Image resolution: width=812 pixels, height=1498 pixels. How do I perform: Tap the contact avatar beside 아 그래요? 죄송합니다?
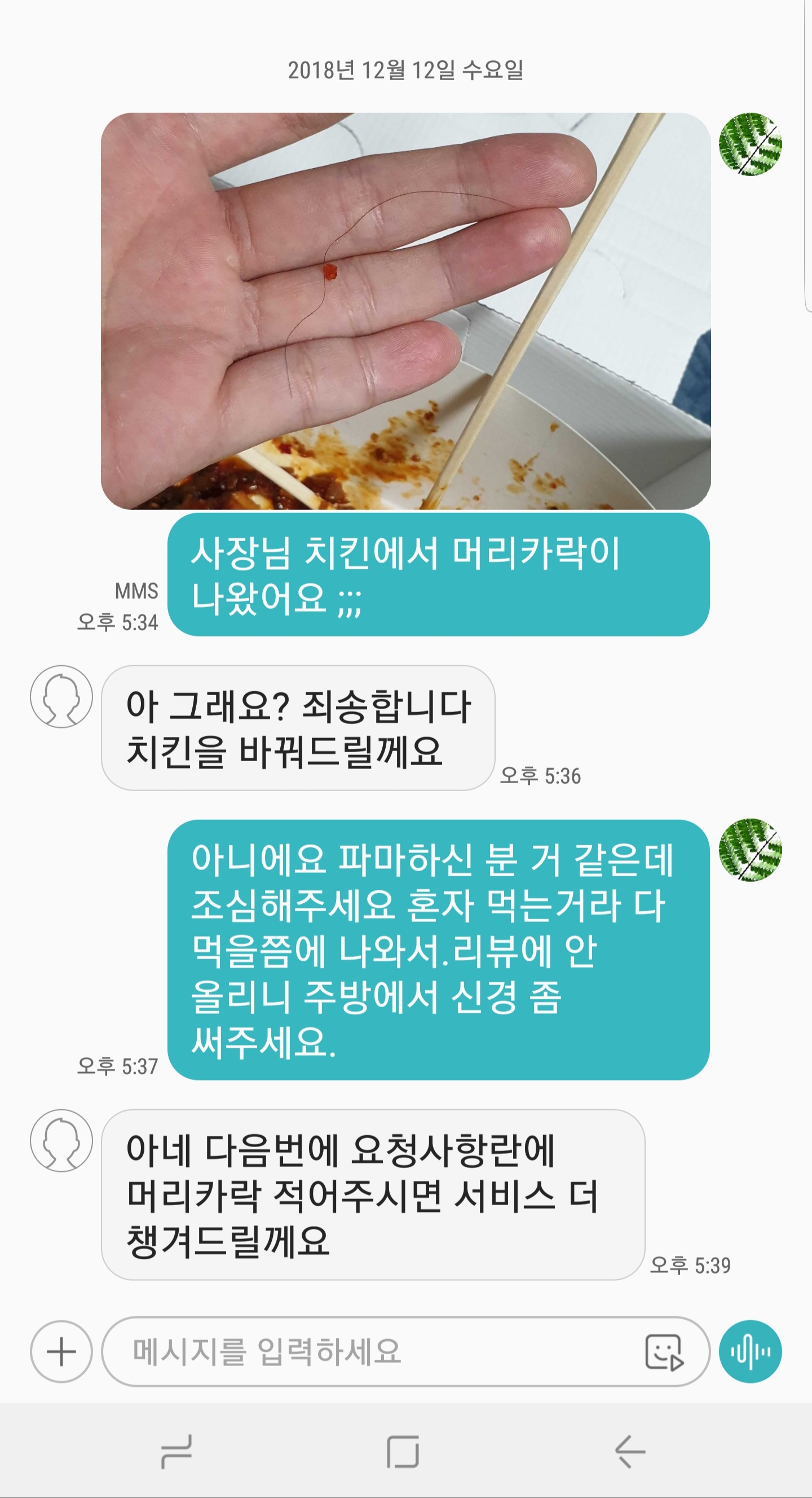[x=61, y=696]
